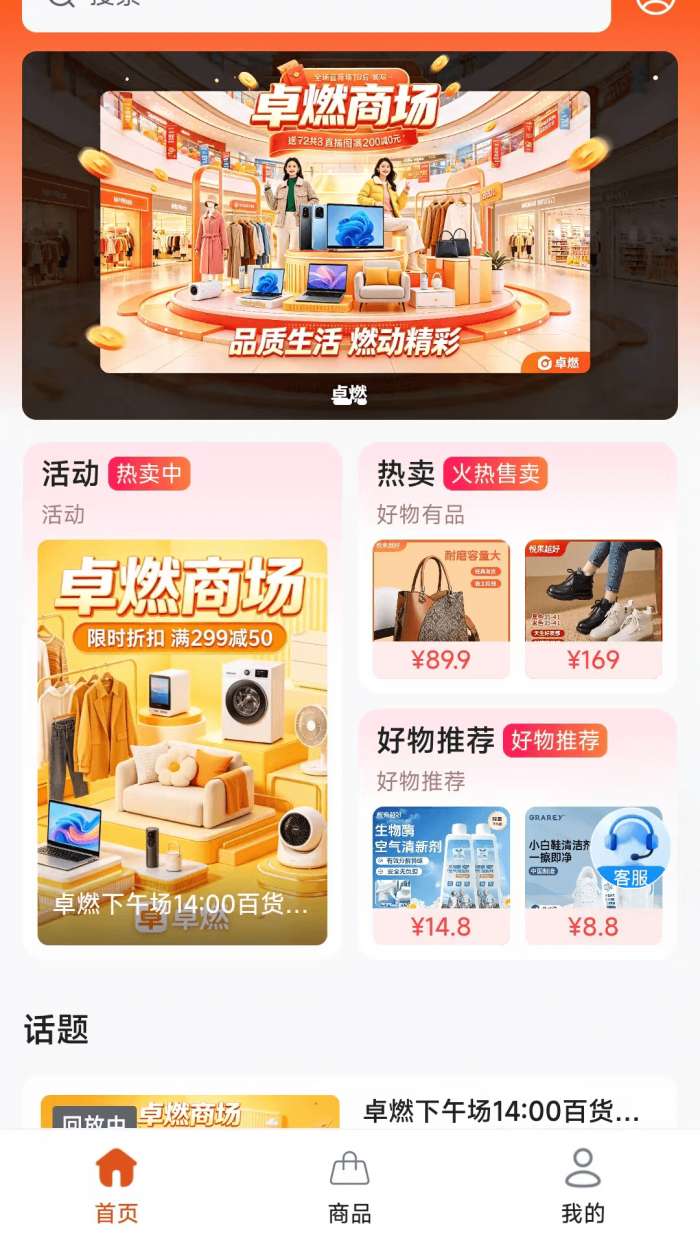
Task: Open the 卓燃下午场14:00百货 topic post
Action: [500, 1111]
